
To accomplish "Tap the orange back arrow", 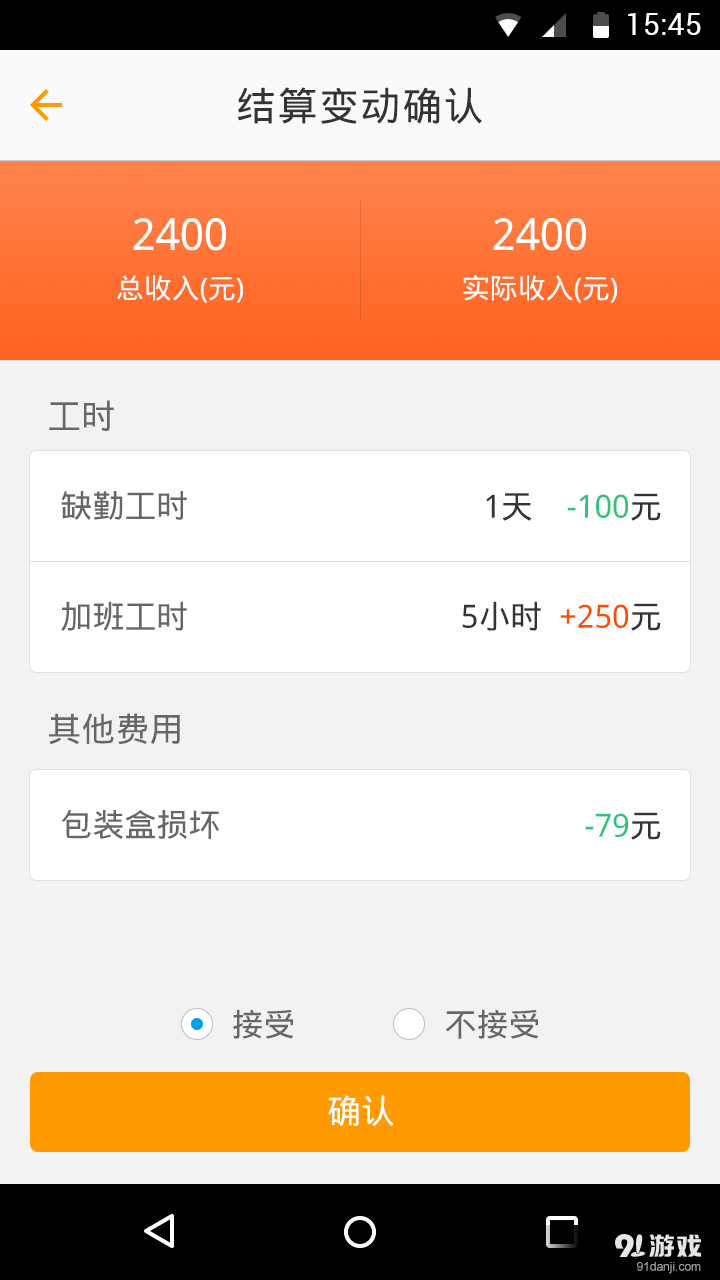I will (45, 105).
